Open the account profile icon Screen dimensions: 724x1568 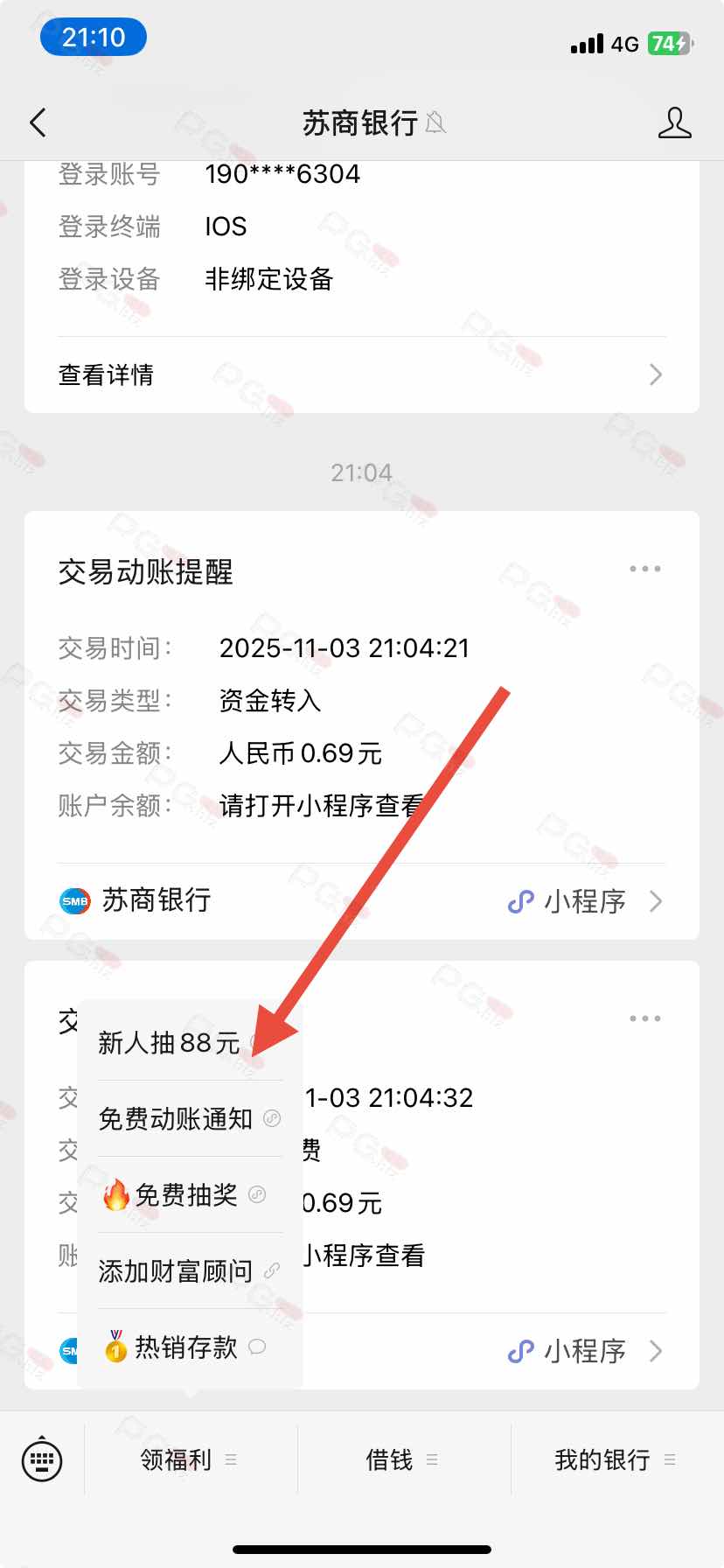click(x=674, y=123)
